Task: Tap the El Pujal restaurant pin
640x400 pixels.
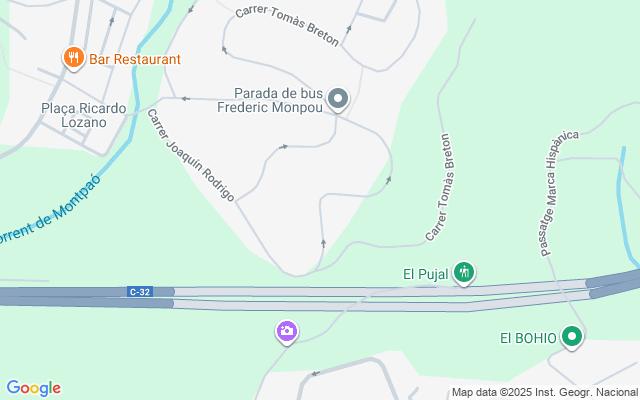Action: coord(463,272)
